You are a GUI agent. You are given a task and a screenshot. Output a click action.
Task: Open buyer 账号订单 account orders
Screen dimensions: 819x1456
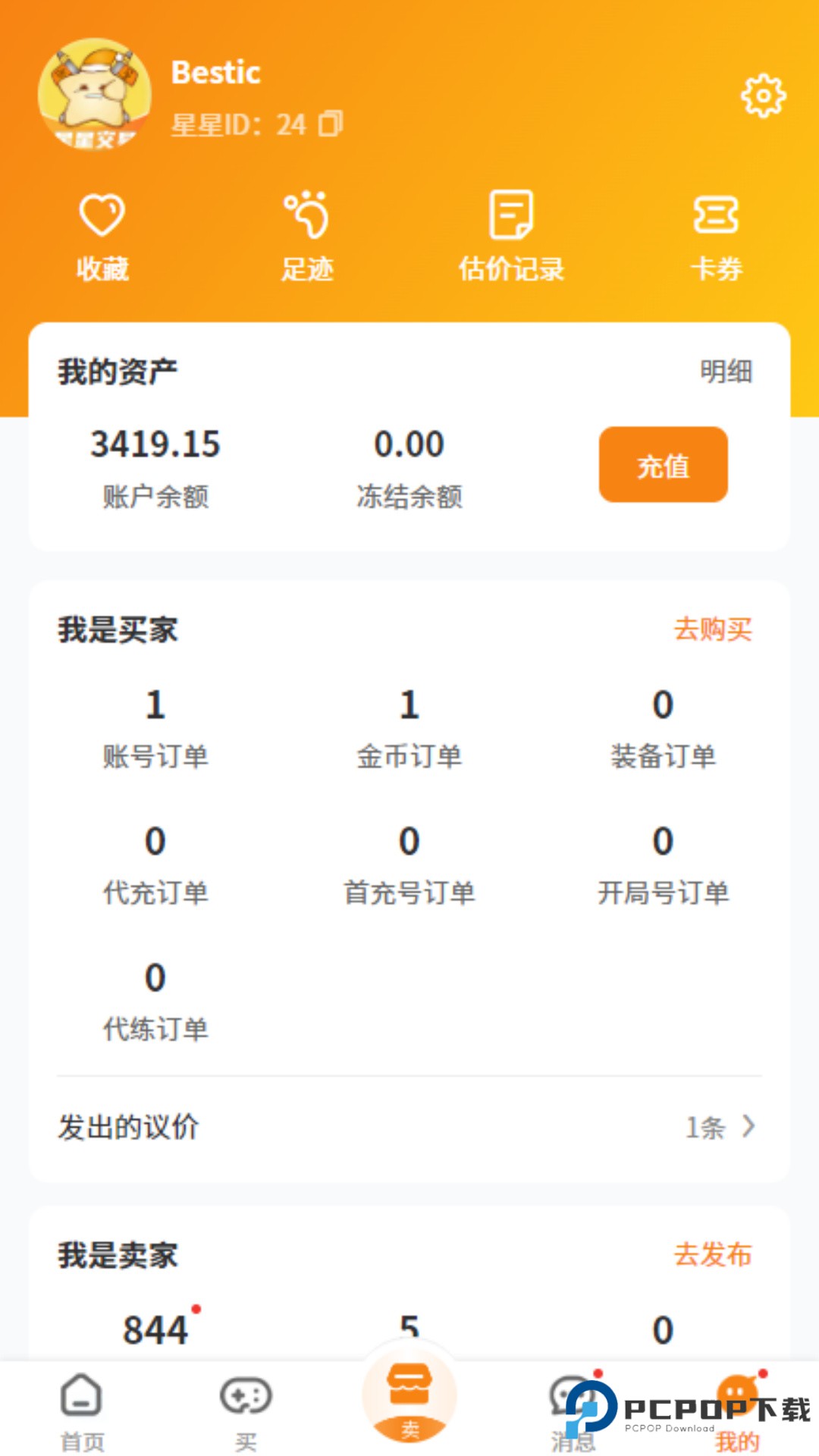click(155, 728)
